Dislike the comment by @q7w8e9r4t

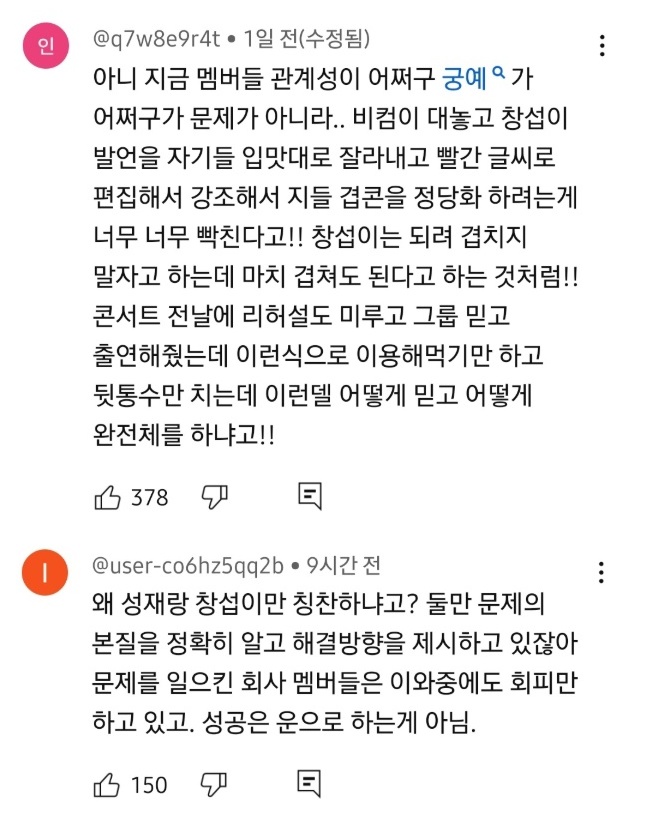pos(216,496)
